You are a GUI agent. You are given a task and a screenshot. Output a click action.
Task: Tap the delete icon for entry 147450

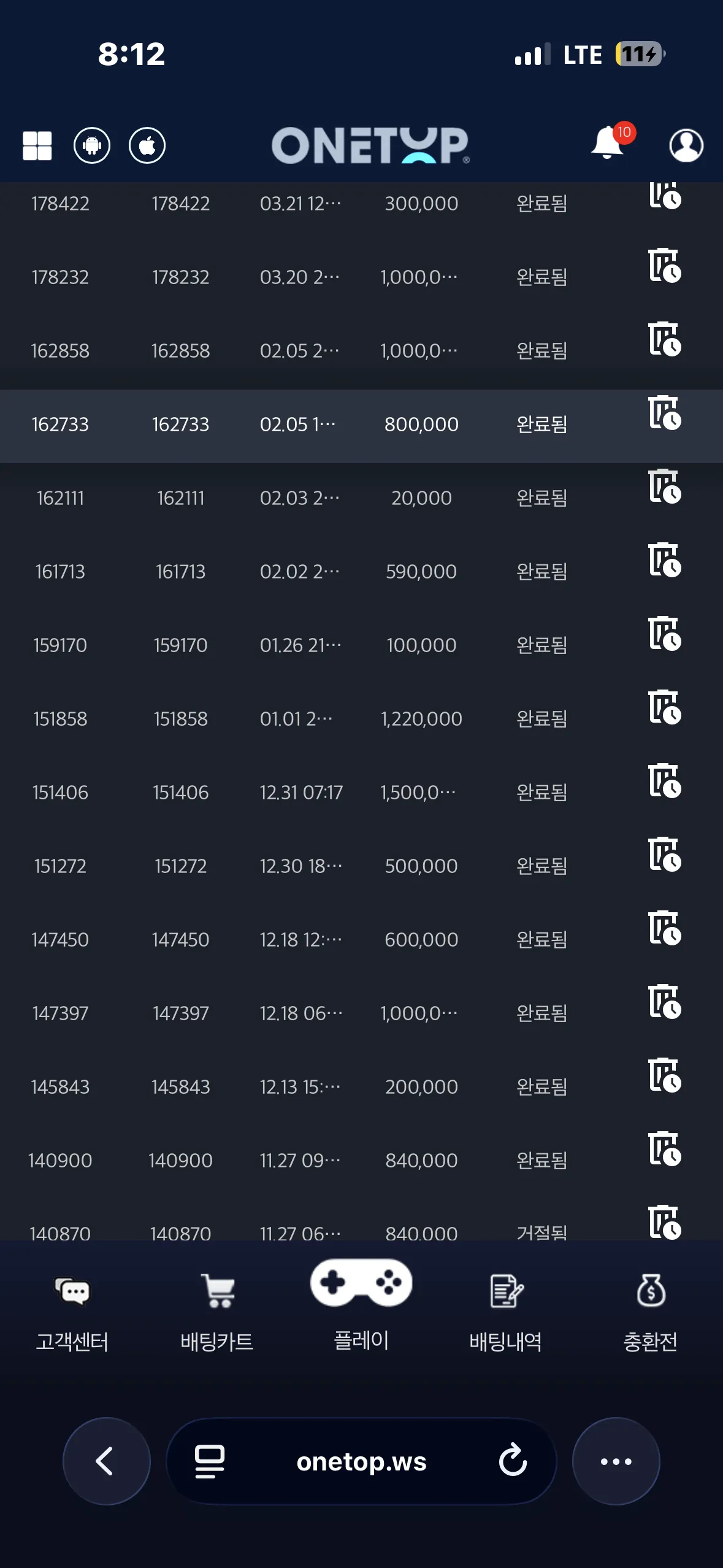tap(665, 928)
